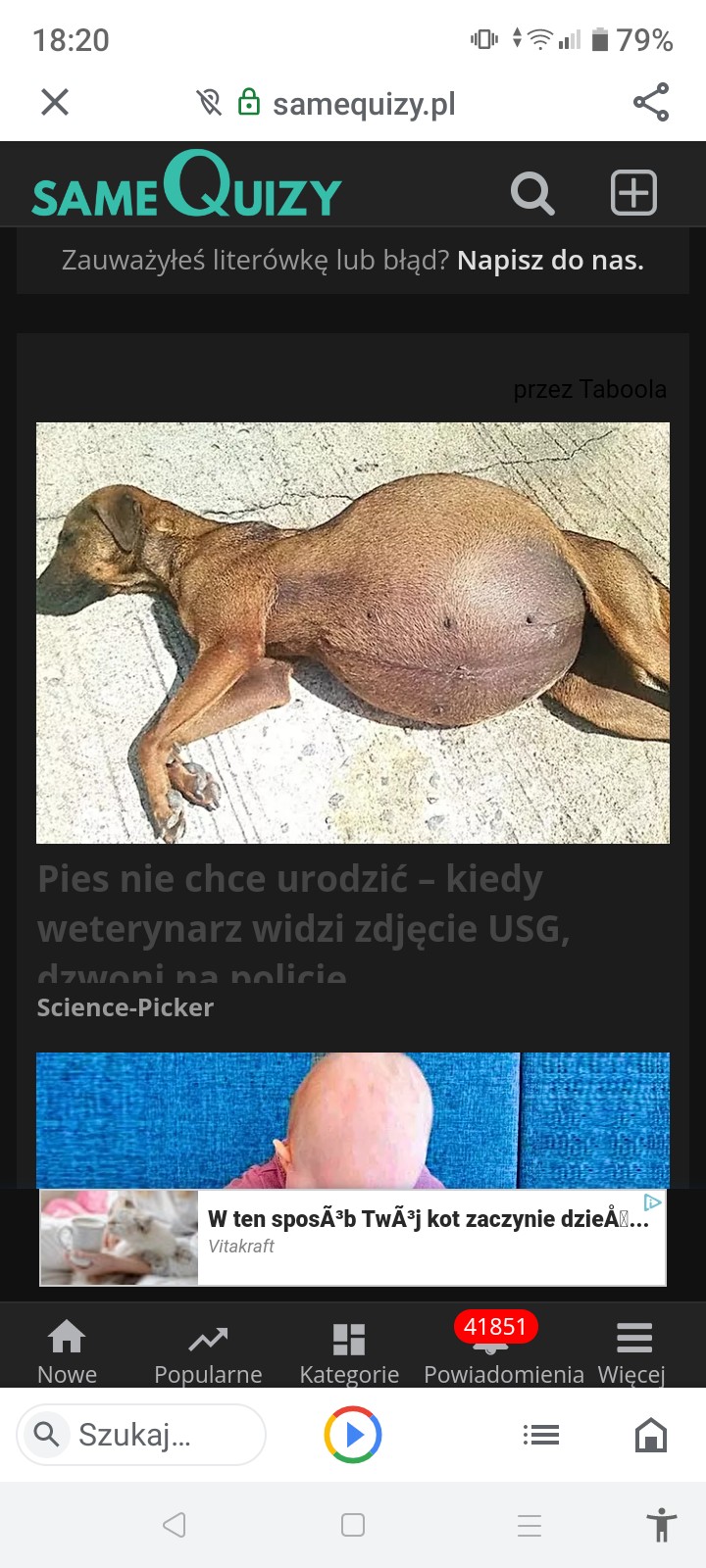Screen dimensions: 706x1568
Task: Open the Więcej menu
Action: tap(632, 1350)
